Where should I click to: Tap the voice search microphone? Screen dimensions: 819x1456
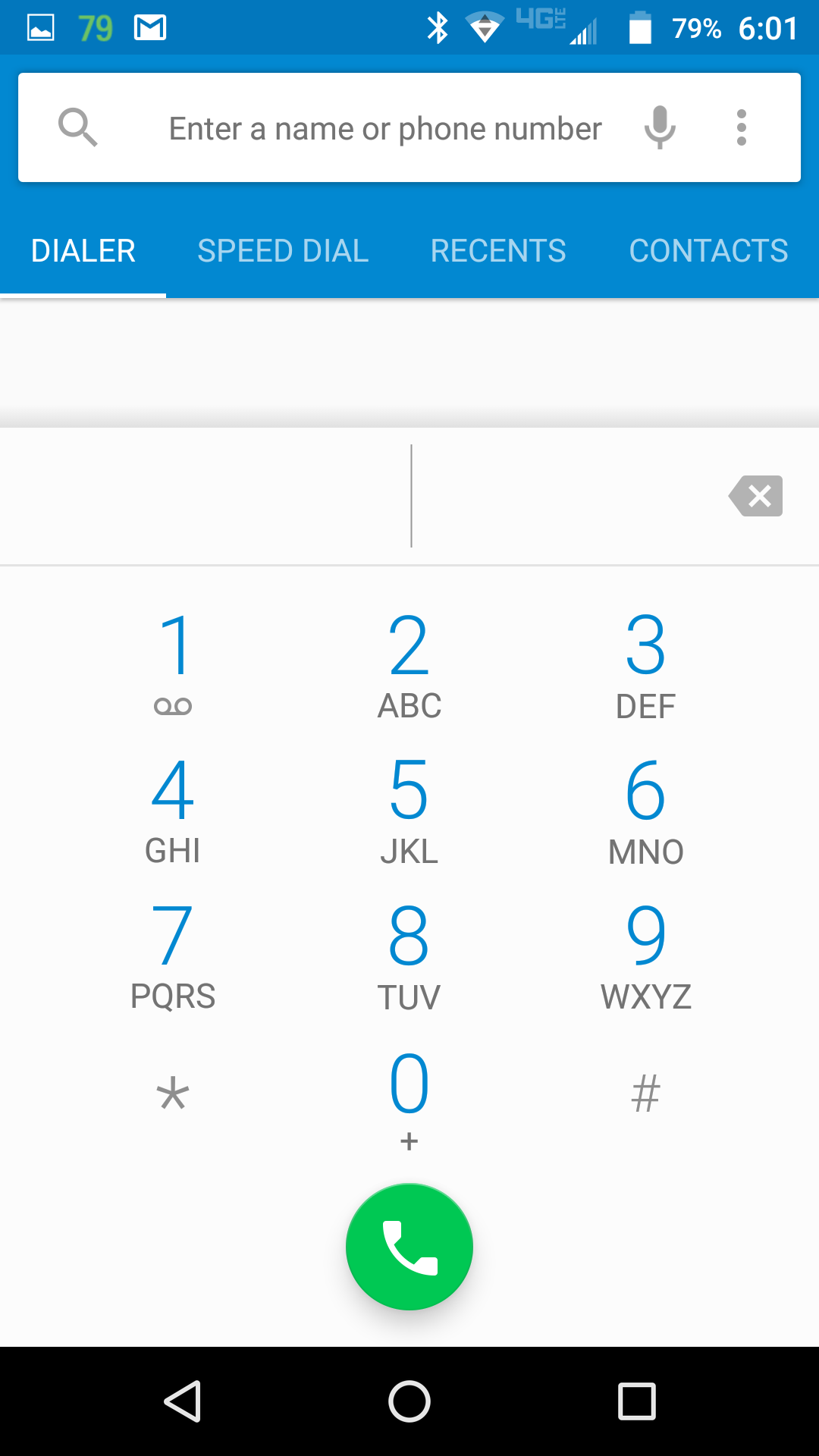coord(660,127)
